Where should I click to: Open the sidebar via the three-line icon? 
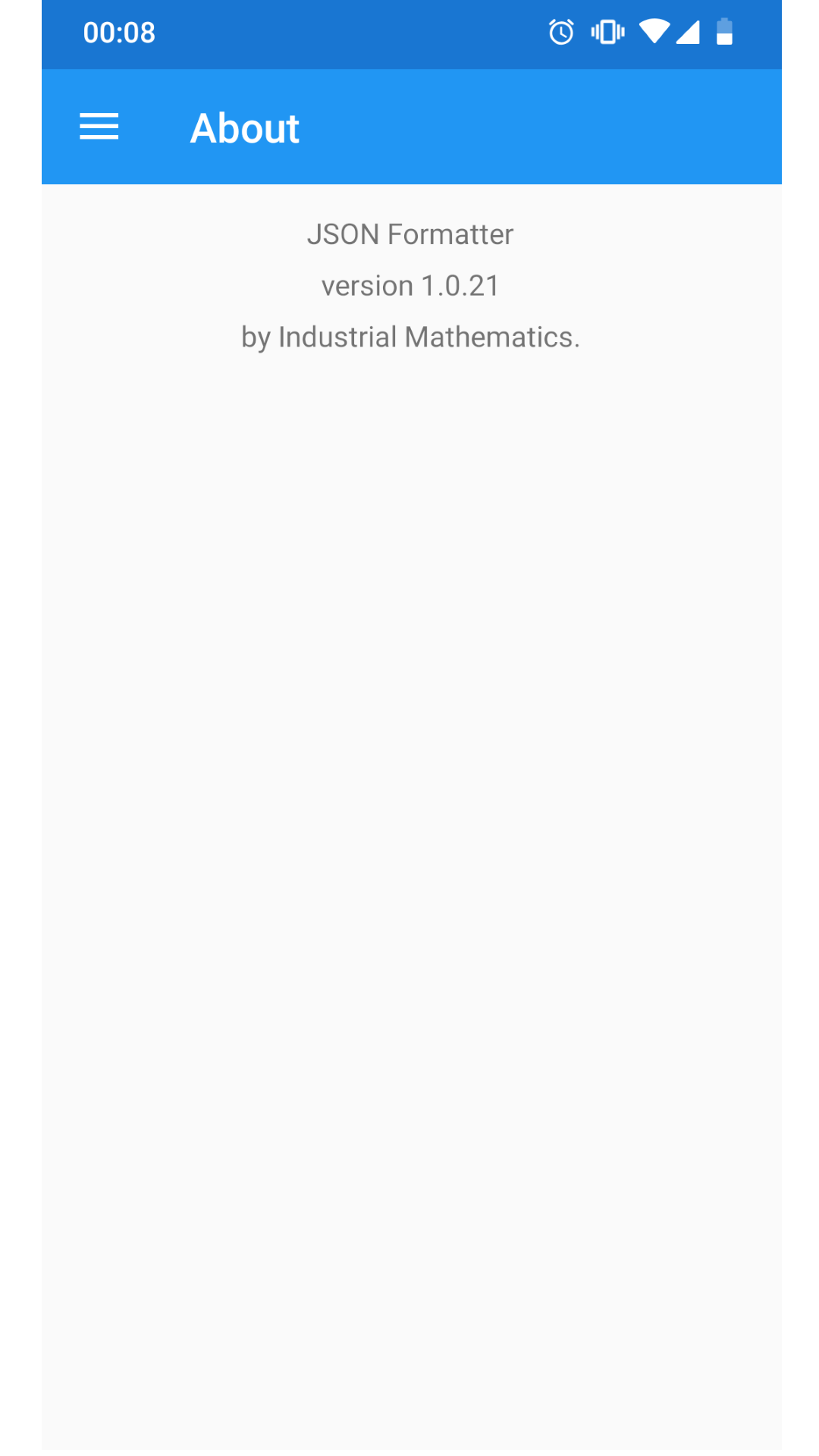click(99, 127)
